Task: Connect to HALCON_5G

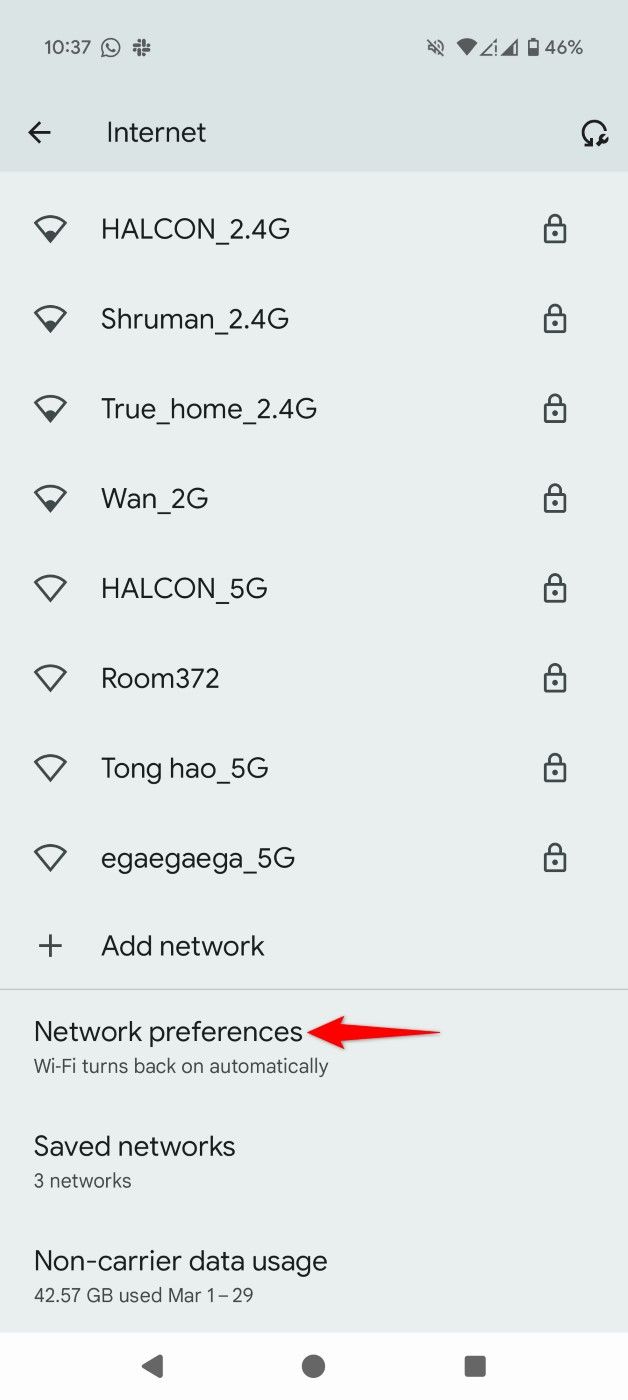Action: click(314, 589)
